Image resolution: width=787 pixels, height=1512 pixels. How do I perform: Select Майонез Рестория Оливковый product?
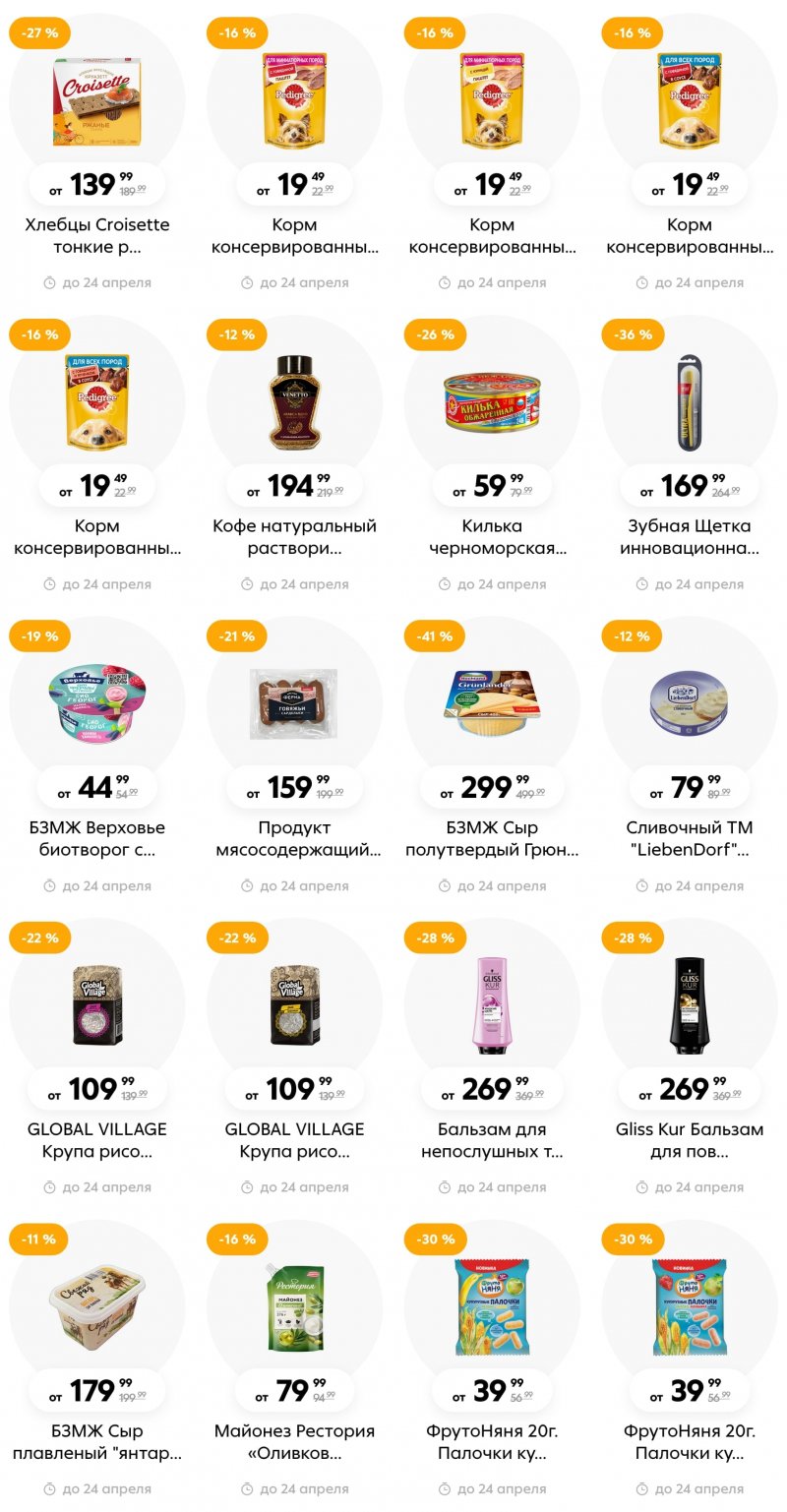pos(294,1308)
